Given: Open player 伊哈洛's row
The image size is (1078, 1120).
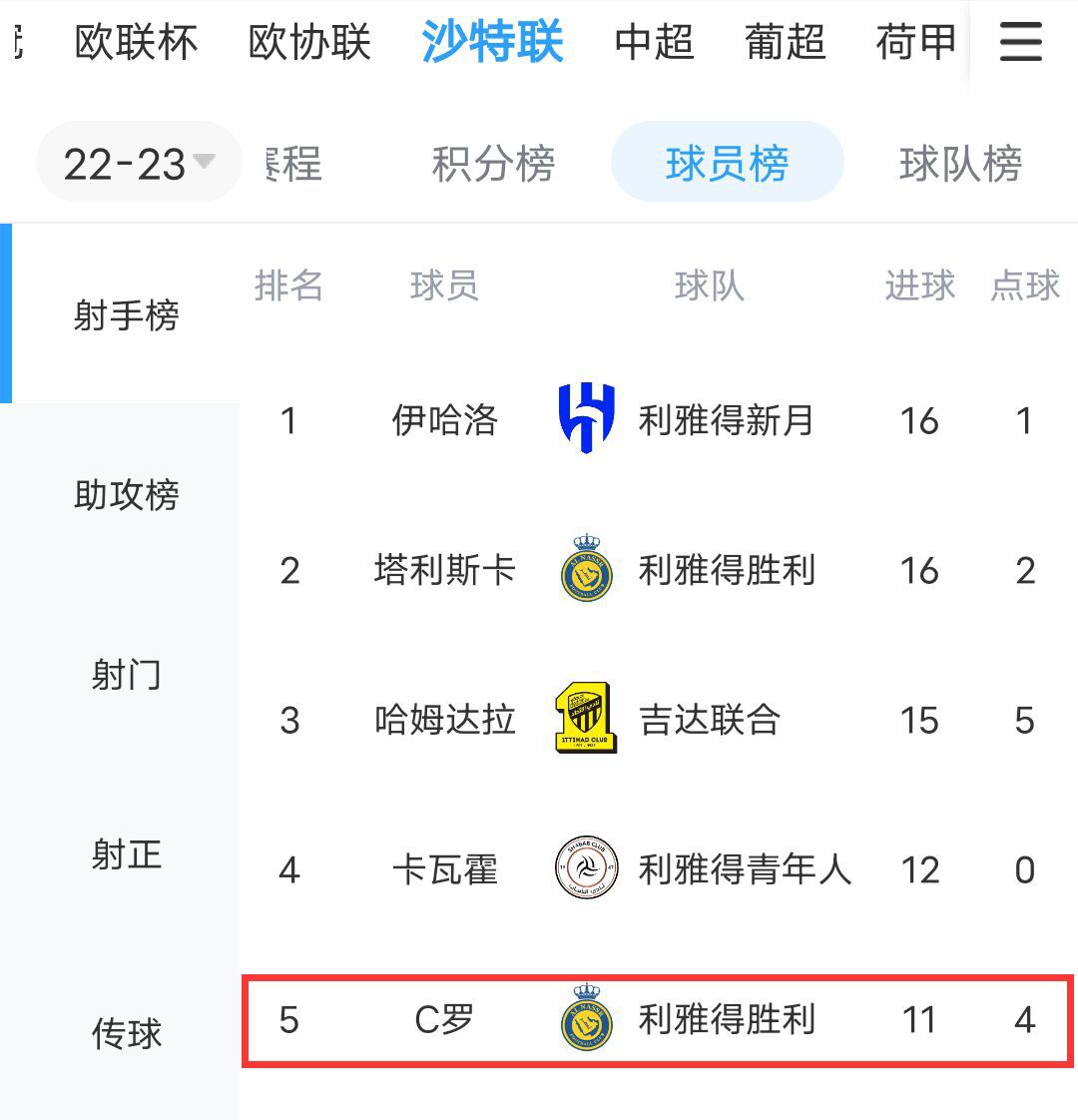Looking at the screenshot, I should [x=444, y=420].
